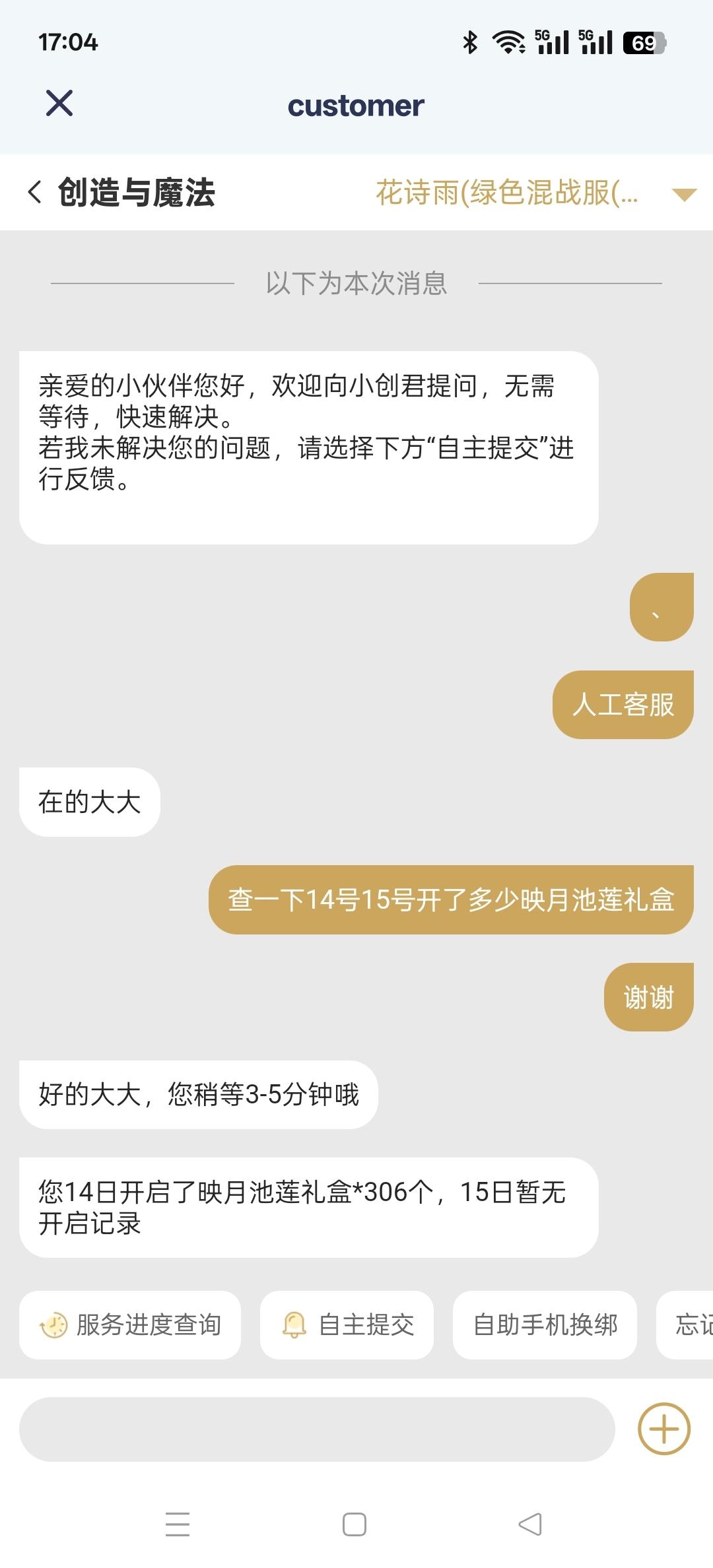713x1568 pixels.
Task: Tap the bell icon on 自主提交 chip
Action: tap(294, 1325)
